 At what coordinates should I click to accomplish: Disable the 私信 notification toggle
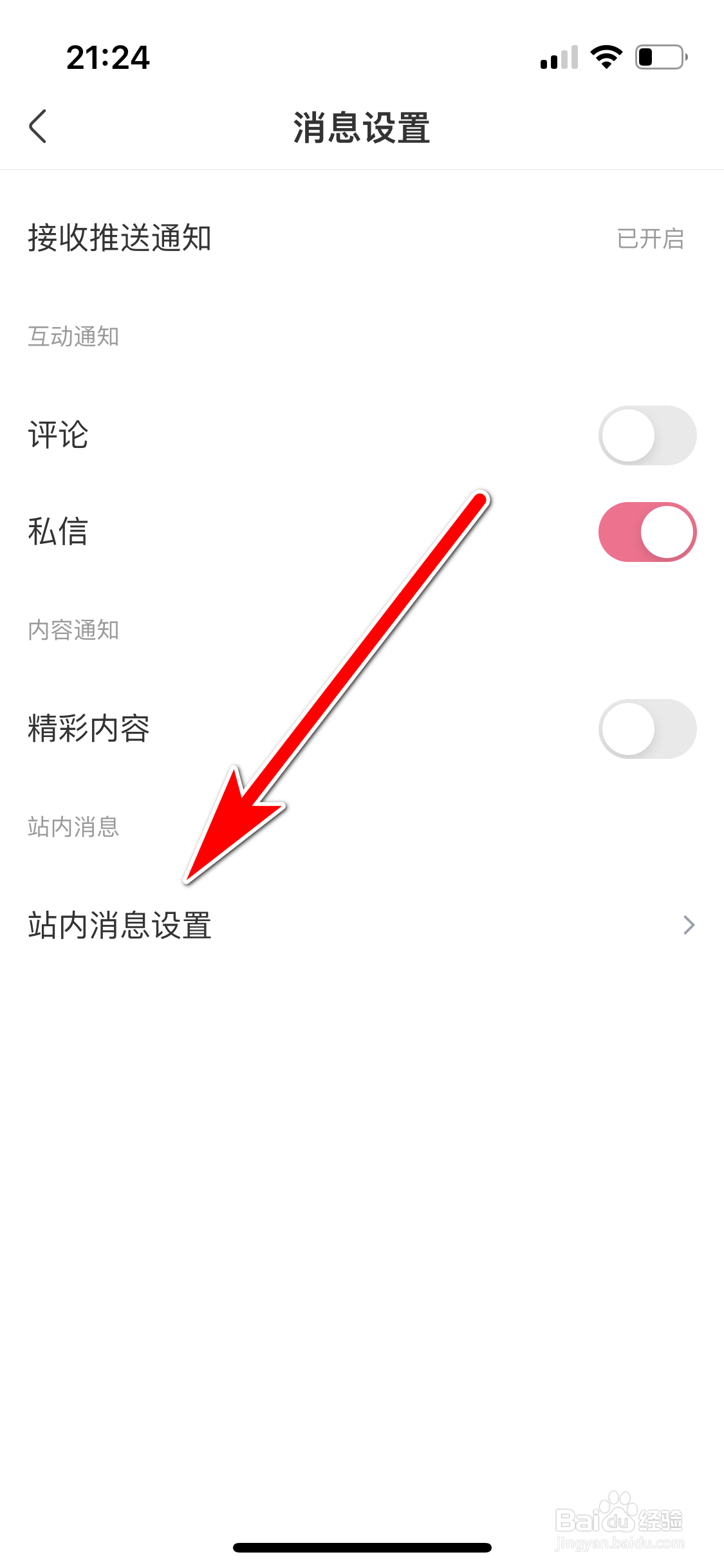[647, 532]
